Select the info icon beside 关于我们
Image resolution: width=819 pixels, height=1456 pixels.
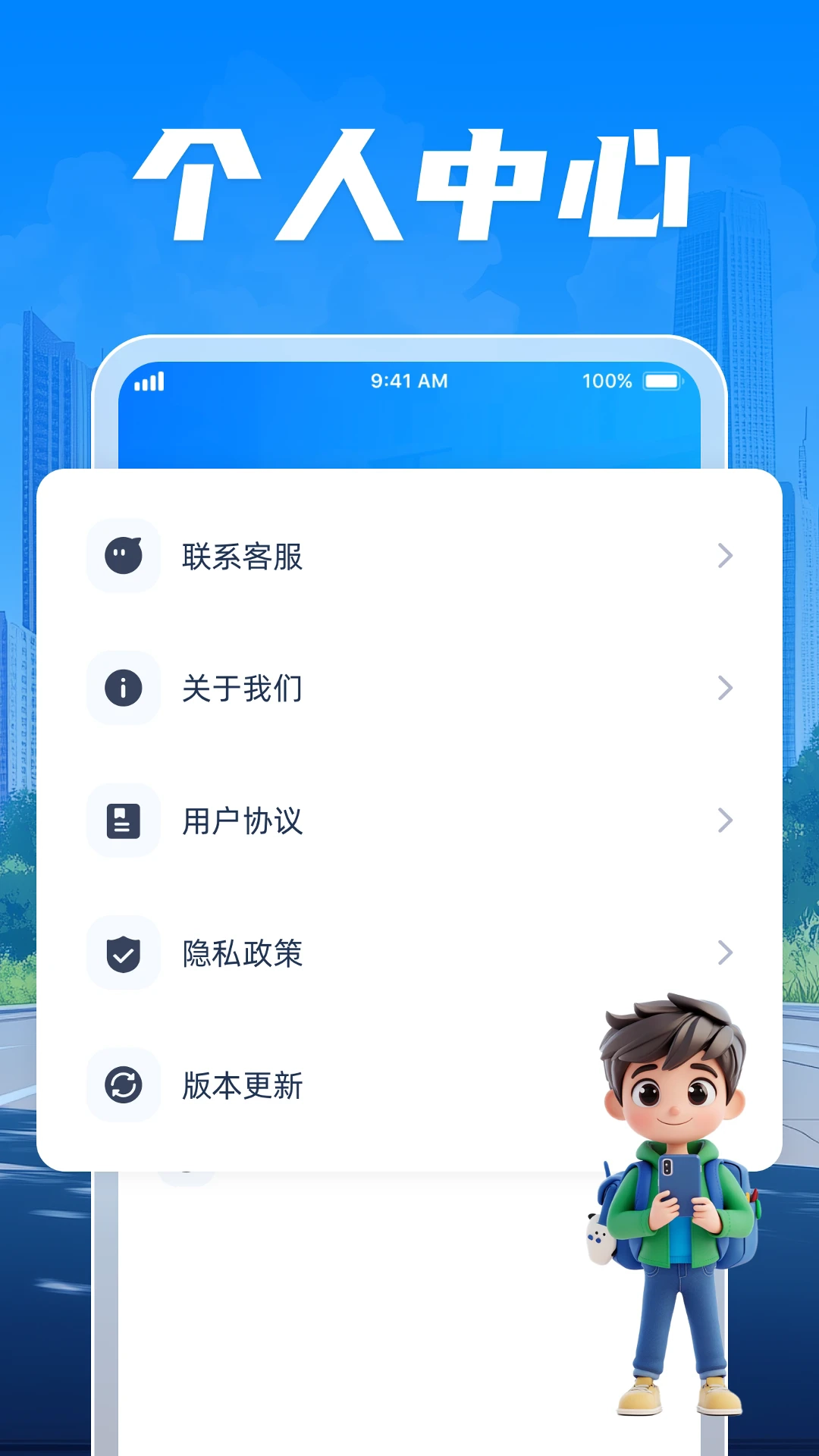pos(123,689)
